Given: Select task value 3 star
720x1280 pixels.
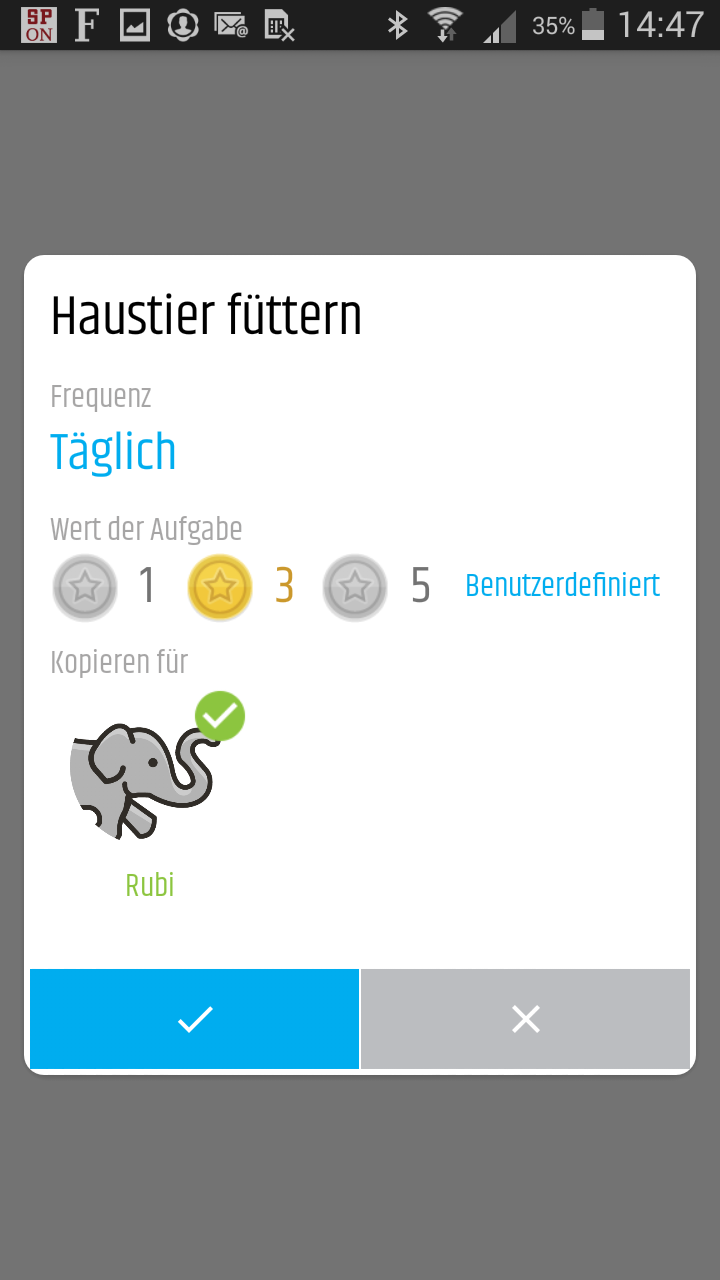Looking at the screenshot, I should coord(221,587).
